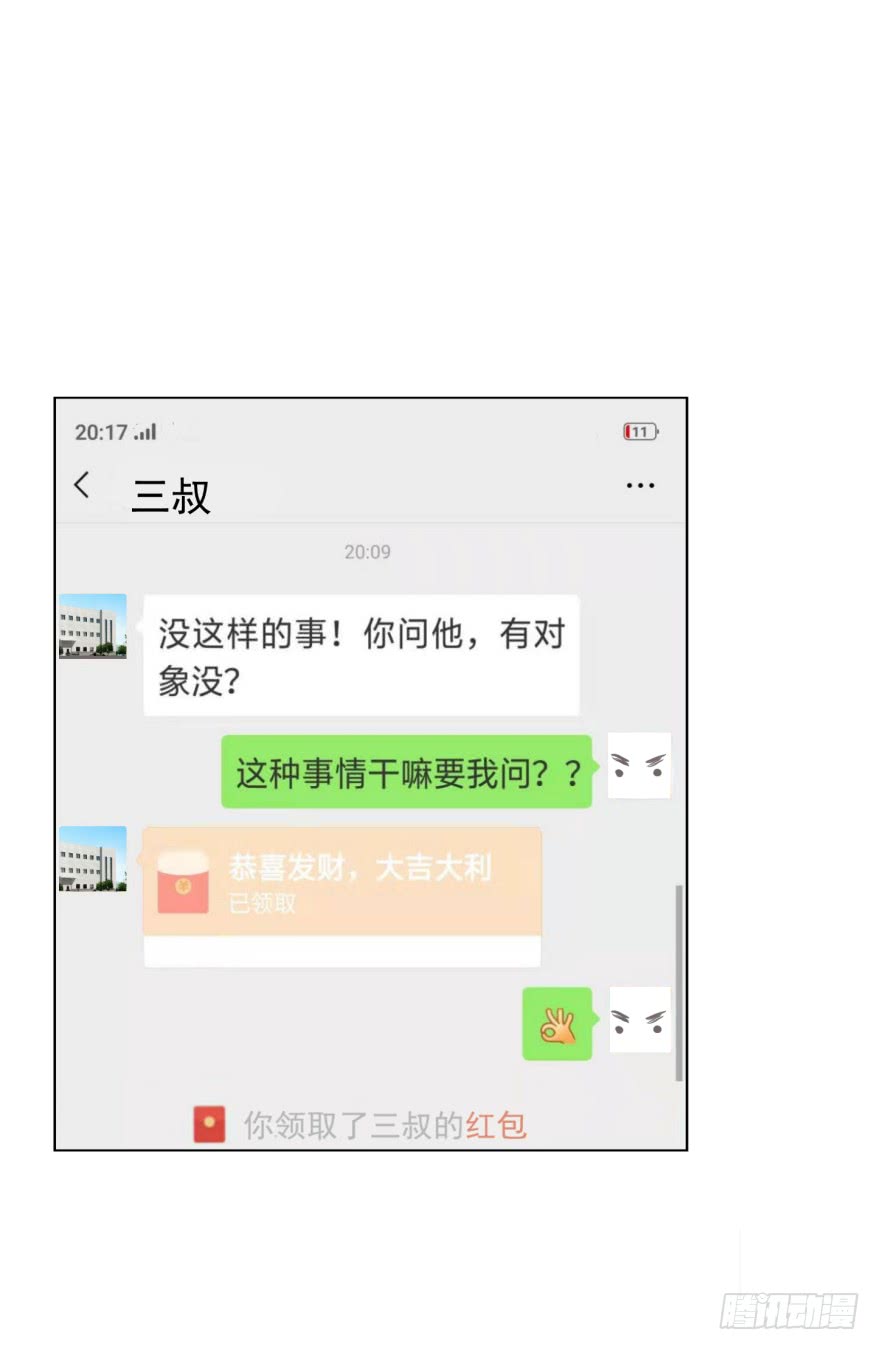Tap the OK hand gesture sticker
This screenshot has height=1350, width=880.
pos(557,1024)
